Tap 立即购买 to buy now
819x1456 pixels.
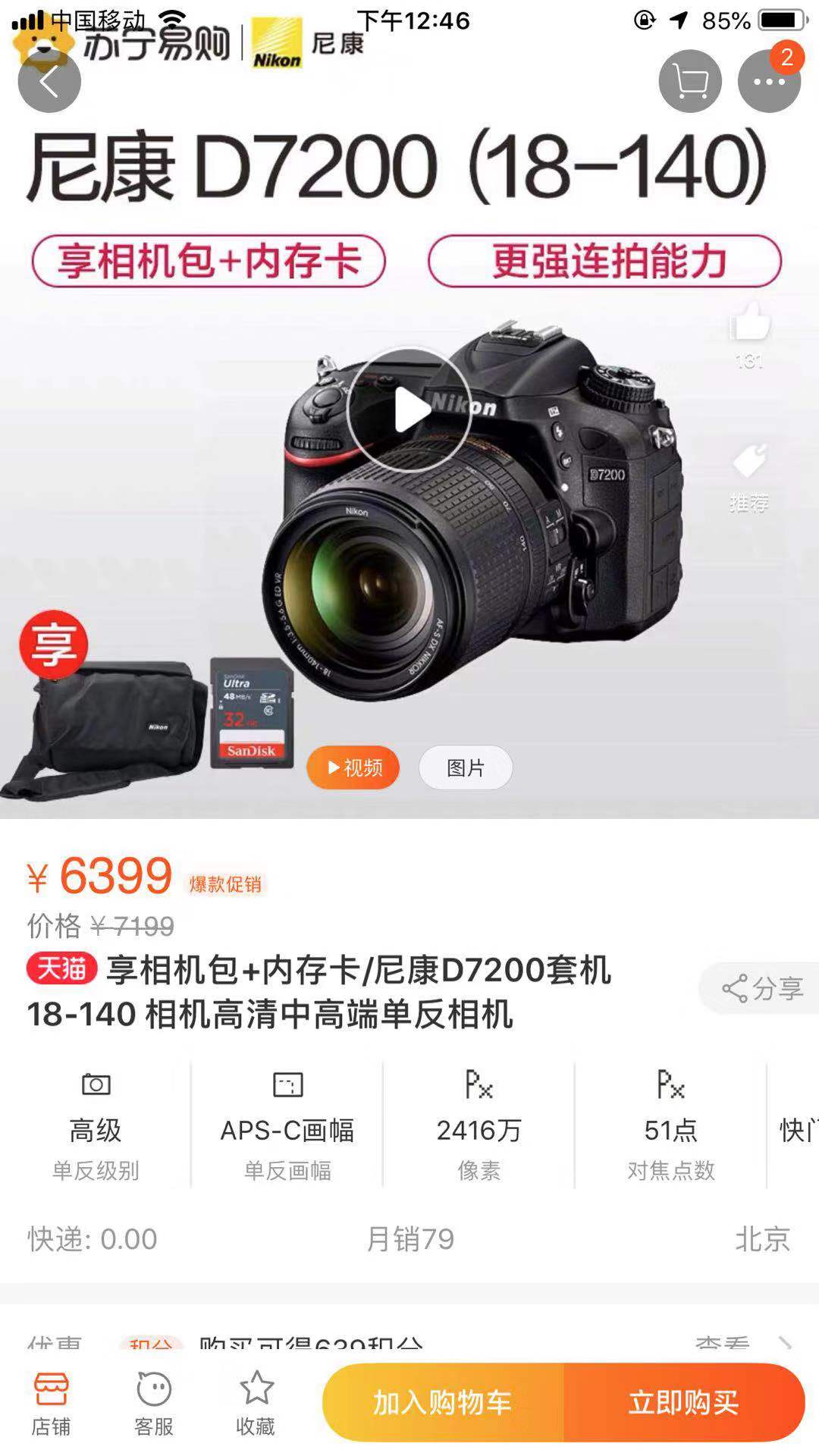683,1403
